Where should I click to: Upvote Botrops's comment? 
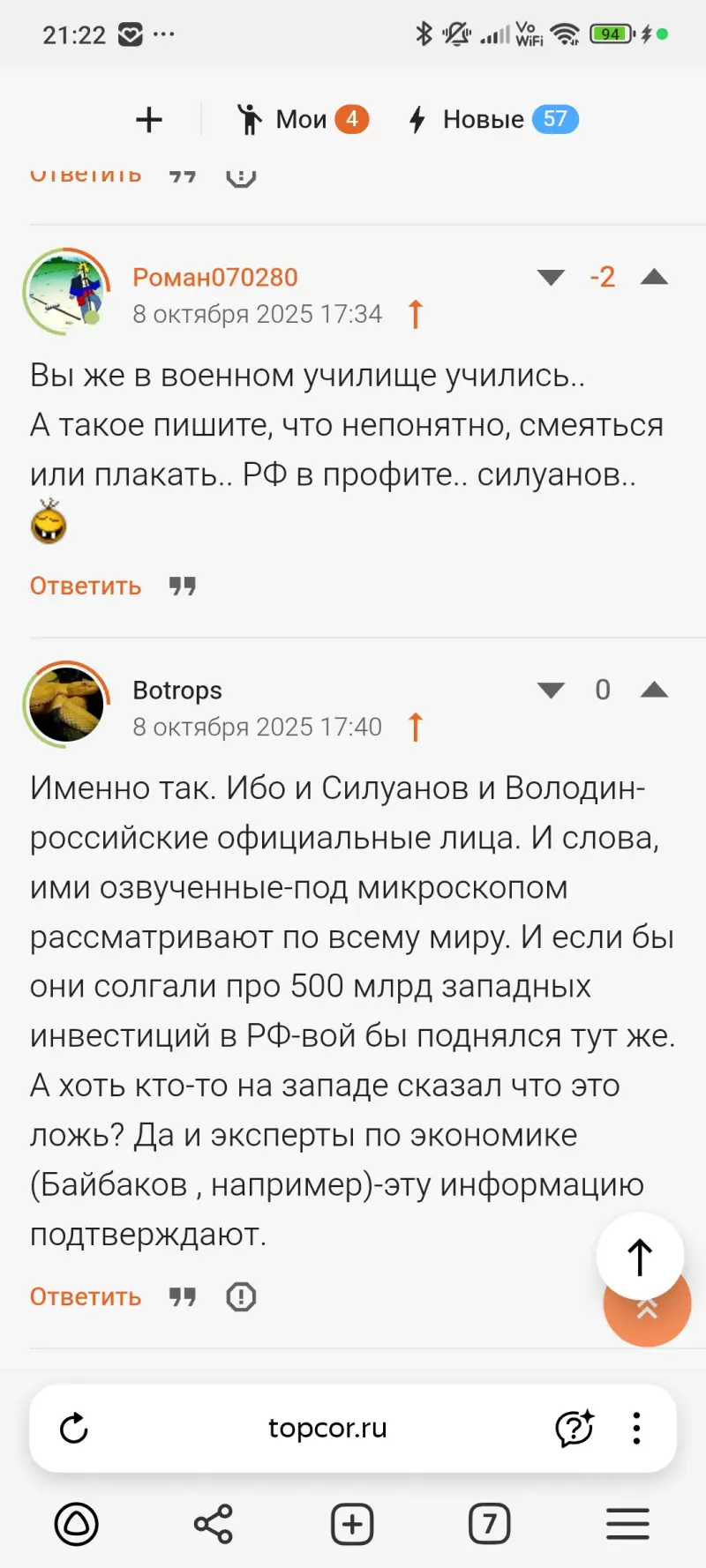pyautogui.click(x=654, y=690)
